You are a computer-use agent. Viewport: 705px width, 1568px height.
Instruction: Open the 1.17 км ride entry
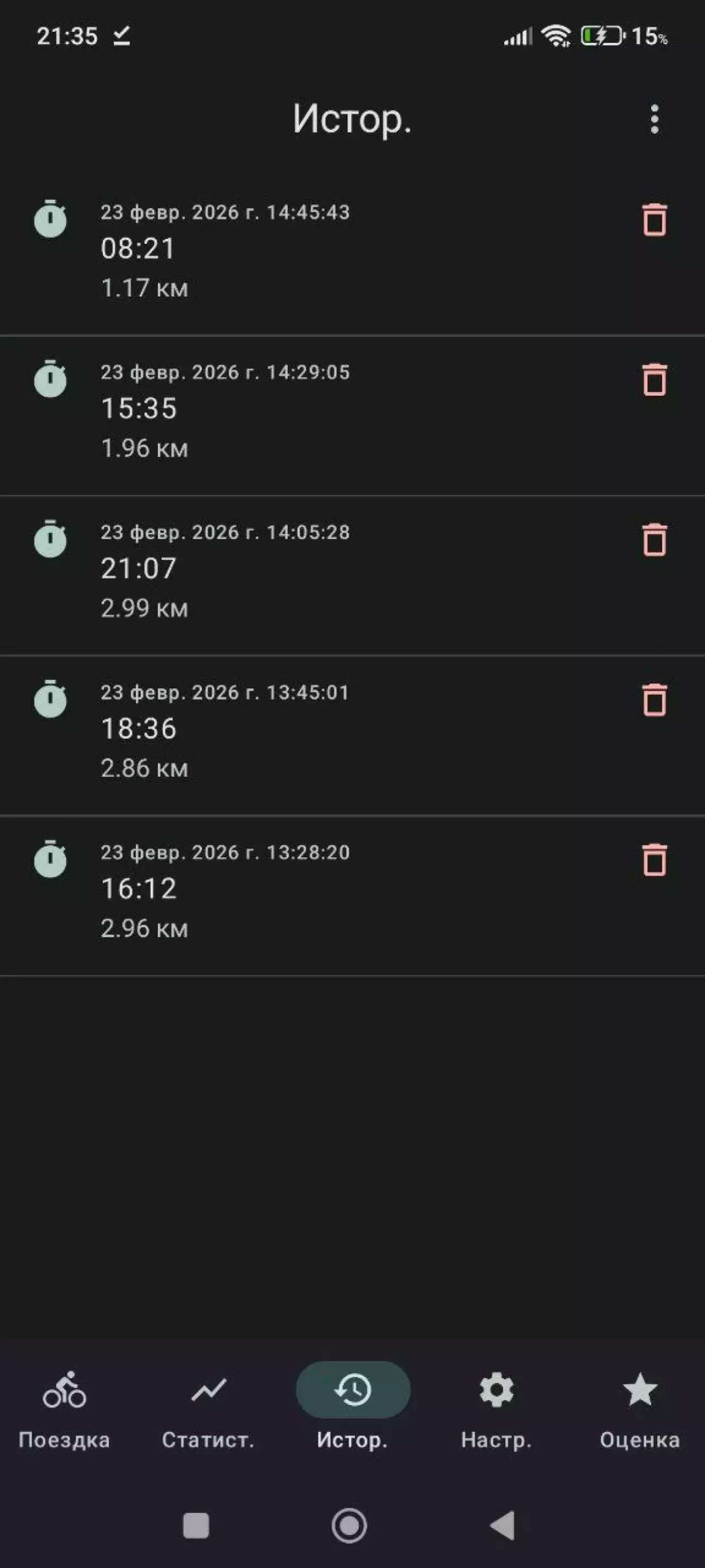[304, 251]
